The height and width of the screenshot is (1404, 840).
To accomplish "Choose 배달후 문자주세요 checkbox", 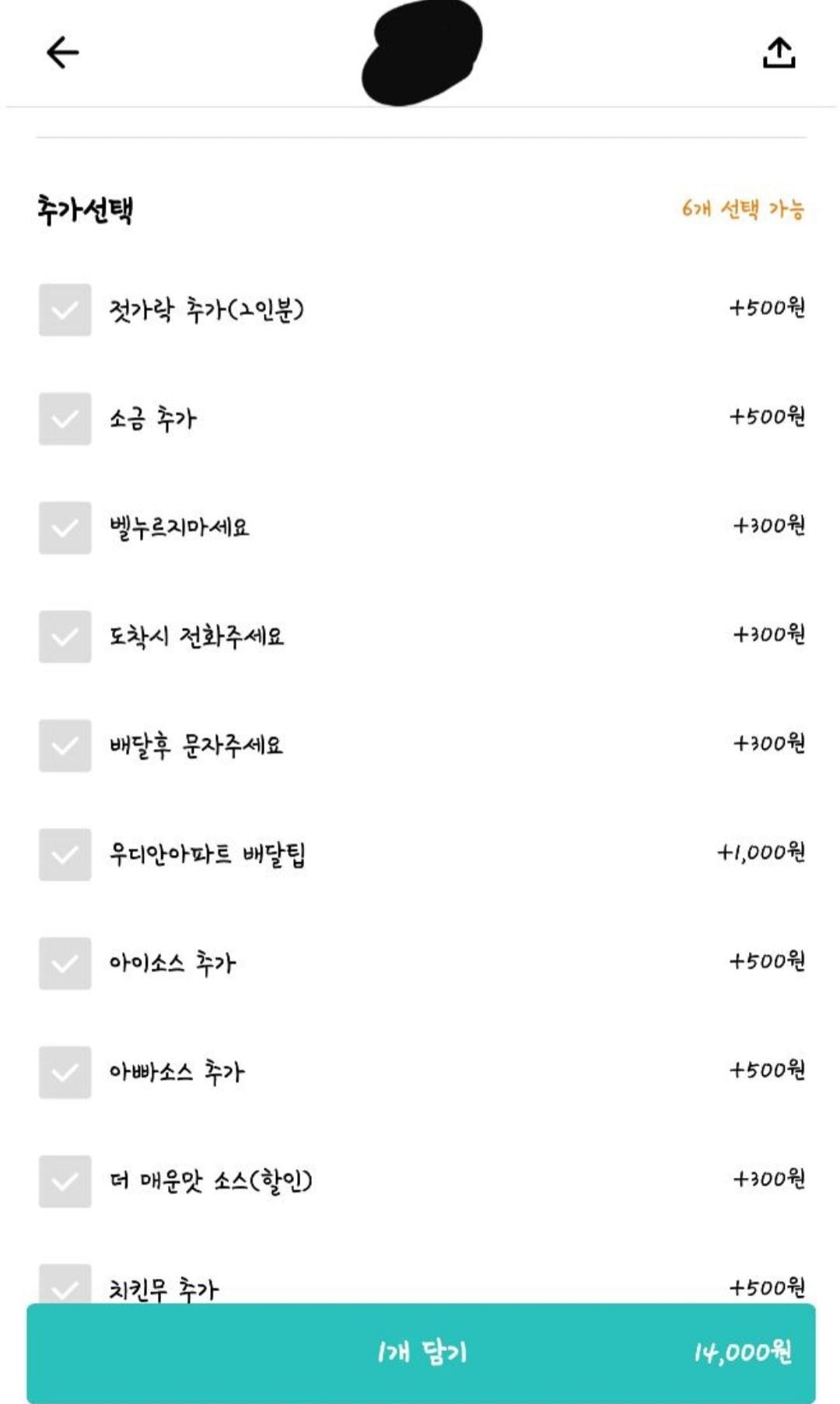I will tap(65, 745).
